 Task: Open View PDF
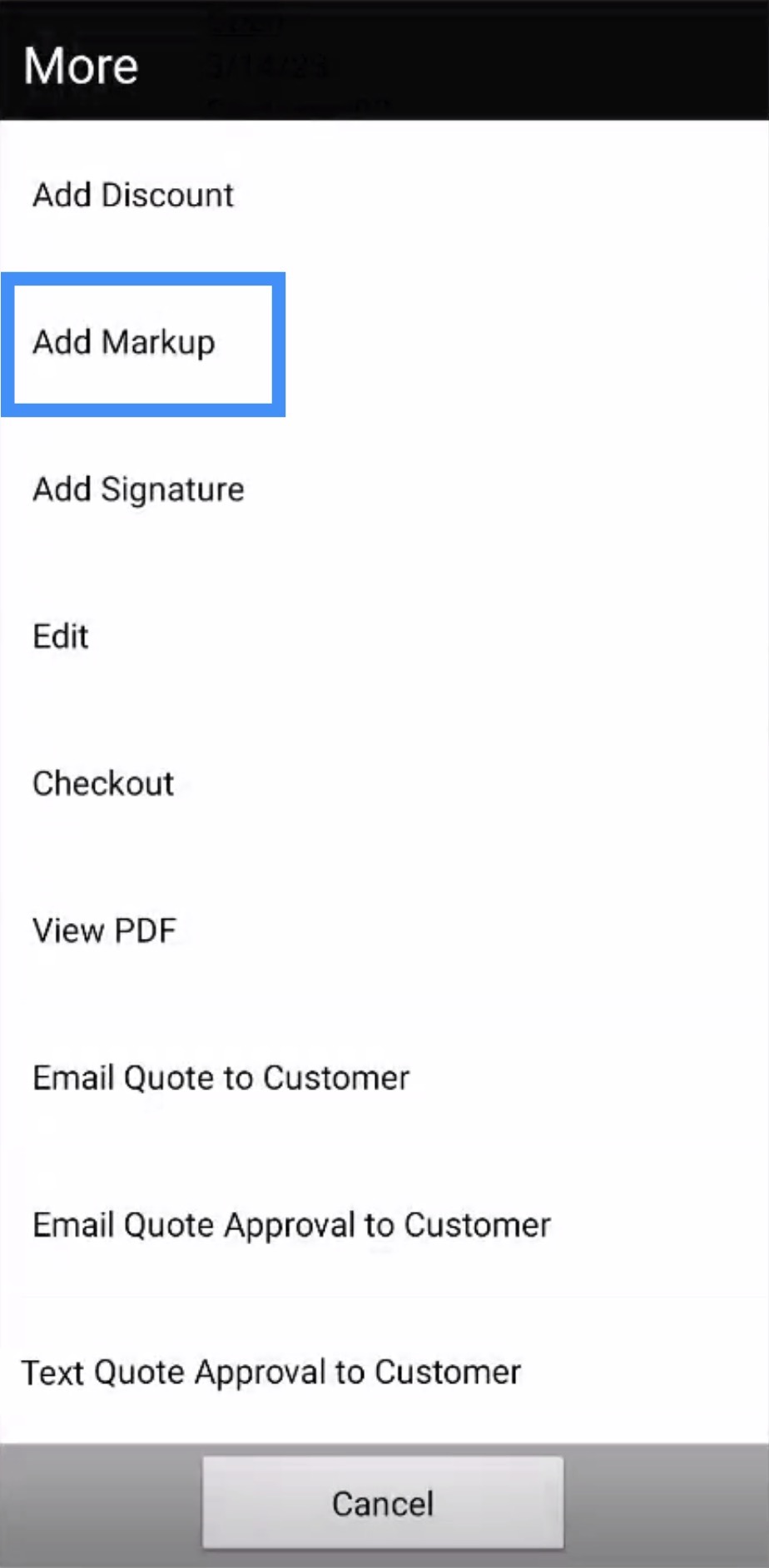[105, 930]
